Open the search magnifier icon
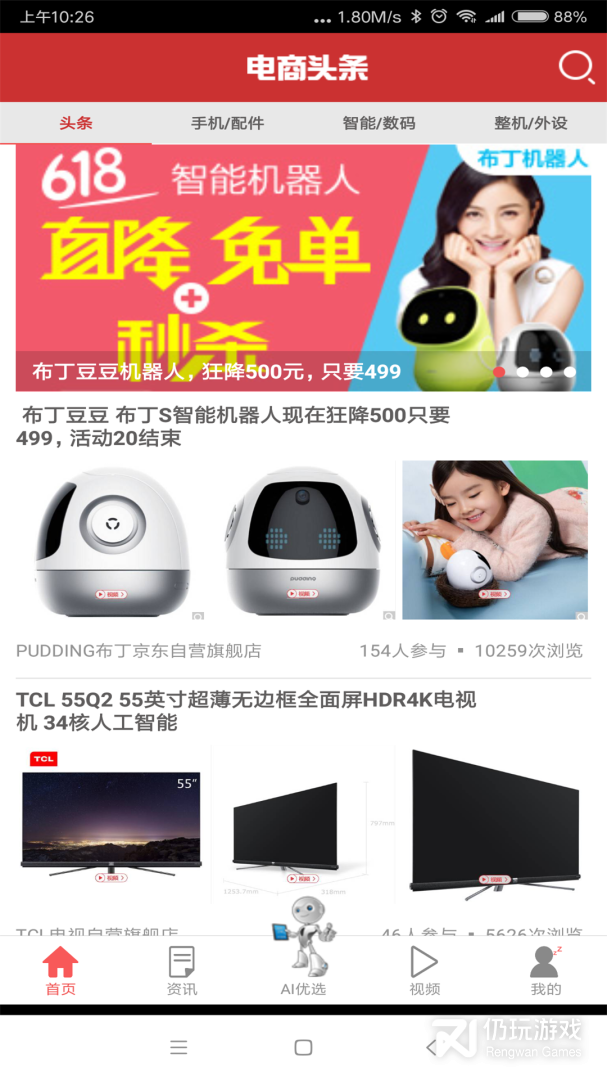607x1080 pixels. tap(576, 68)
